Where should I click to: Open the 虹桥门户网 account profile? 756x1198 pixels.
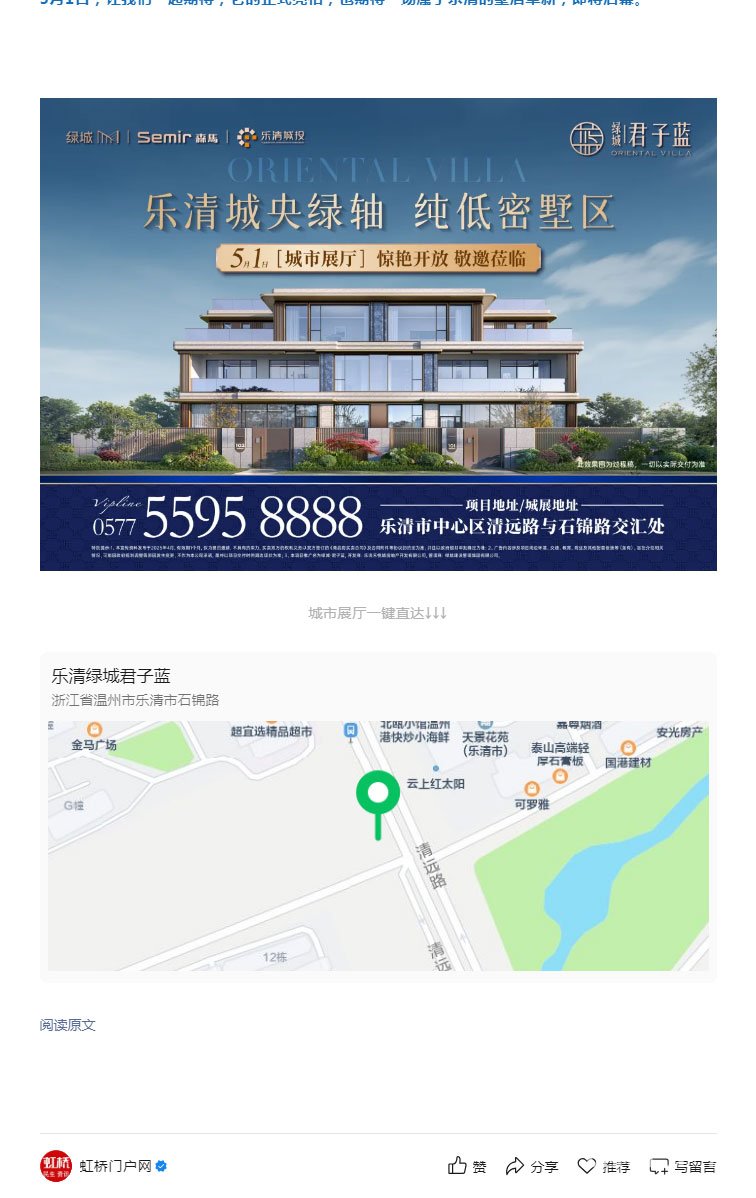click(114, 1166)
